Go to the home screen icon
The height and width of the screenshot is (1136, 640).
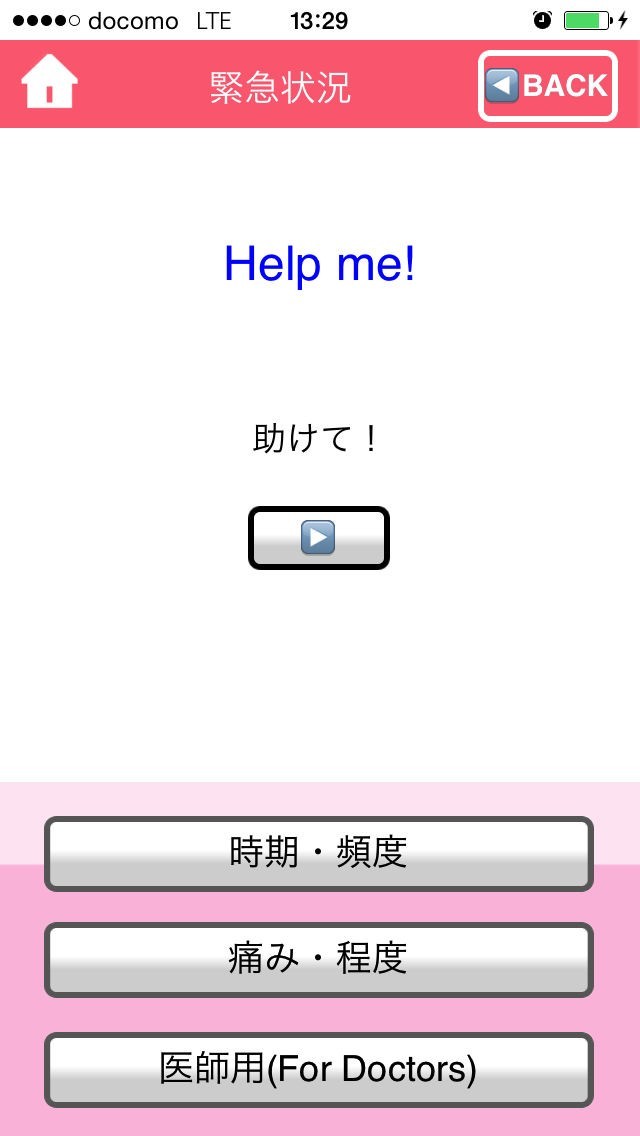49,84
